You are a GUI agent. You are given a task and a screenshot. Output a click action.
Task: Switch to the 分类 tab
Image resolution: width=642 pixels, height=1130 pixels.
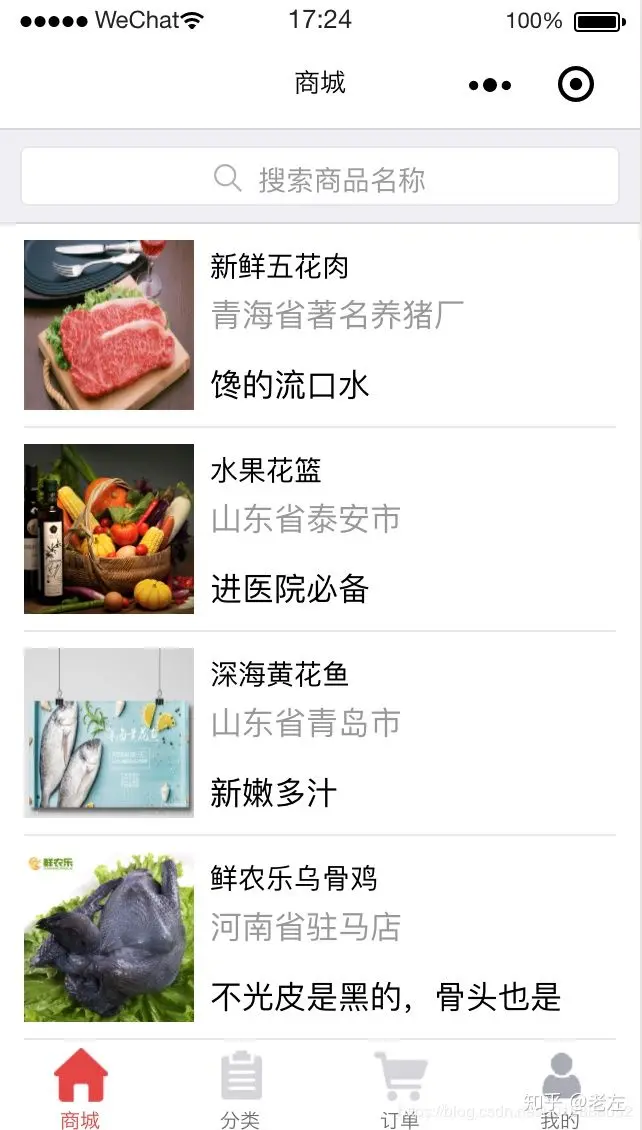tap(240, 1090)
